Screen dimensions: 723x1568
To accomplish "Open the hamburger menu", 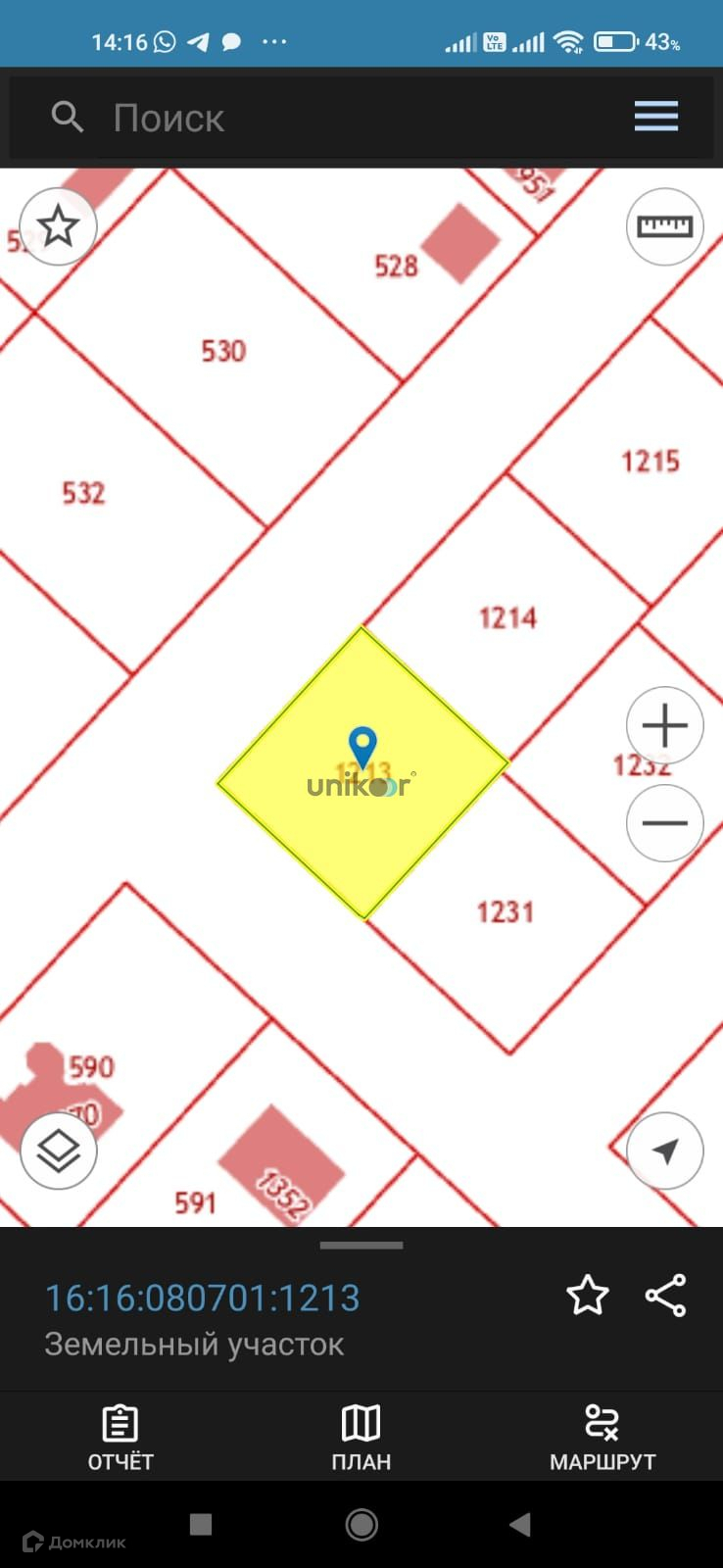I will pyautogui.click(x=655, y=117).
